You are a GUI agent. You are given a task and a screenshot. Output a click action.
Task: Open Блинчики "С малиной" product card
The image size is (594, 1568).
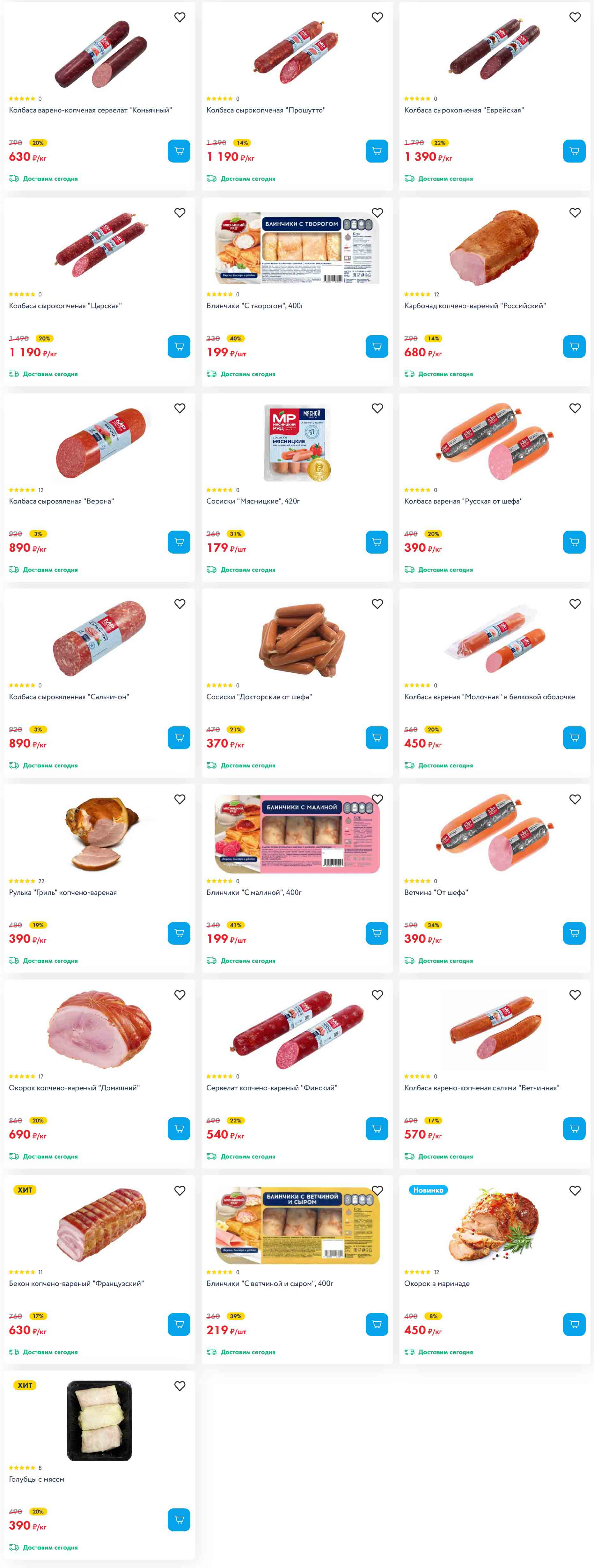point(253,892)
